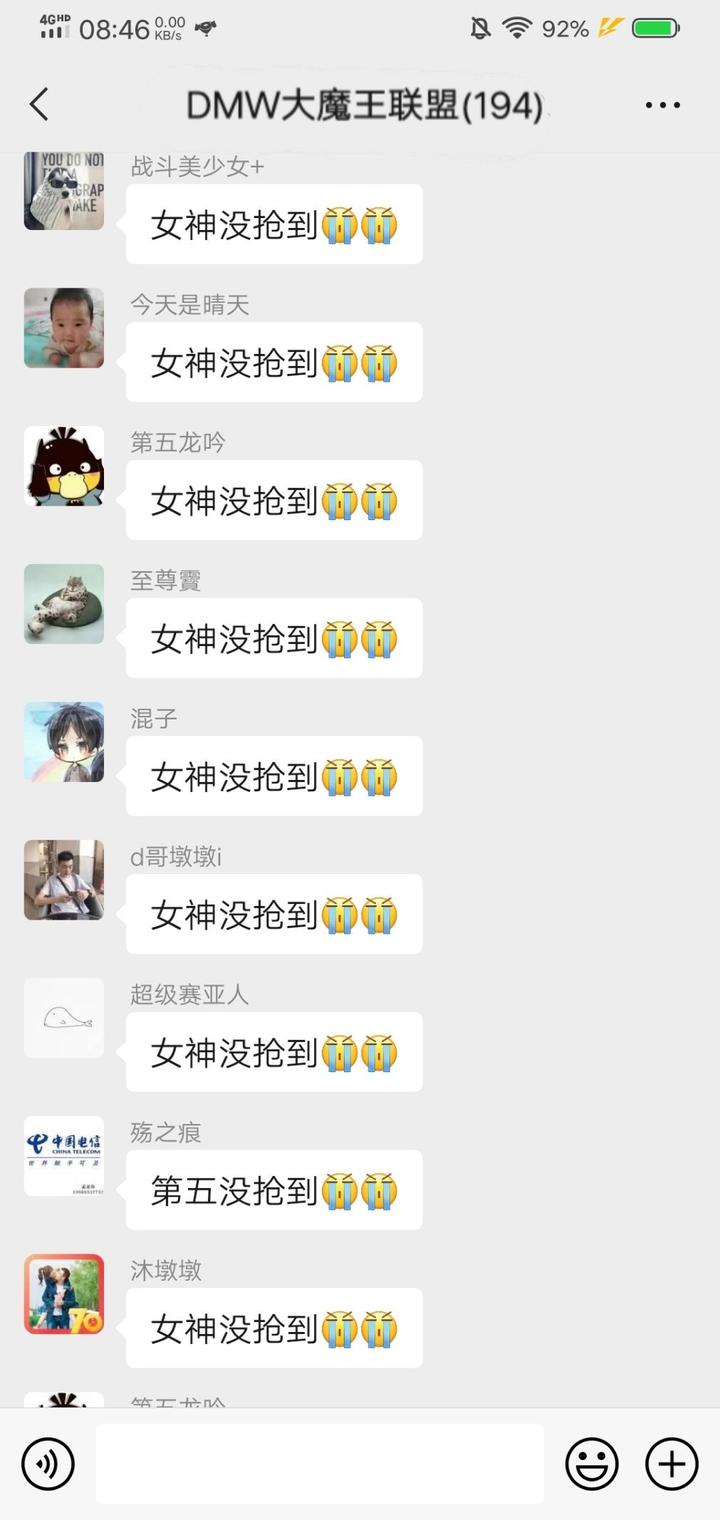View 混子's anime avatar profile
The height and width of the screenshot is (1520, 720).
64,742
